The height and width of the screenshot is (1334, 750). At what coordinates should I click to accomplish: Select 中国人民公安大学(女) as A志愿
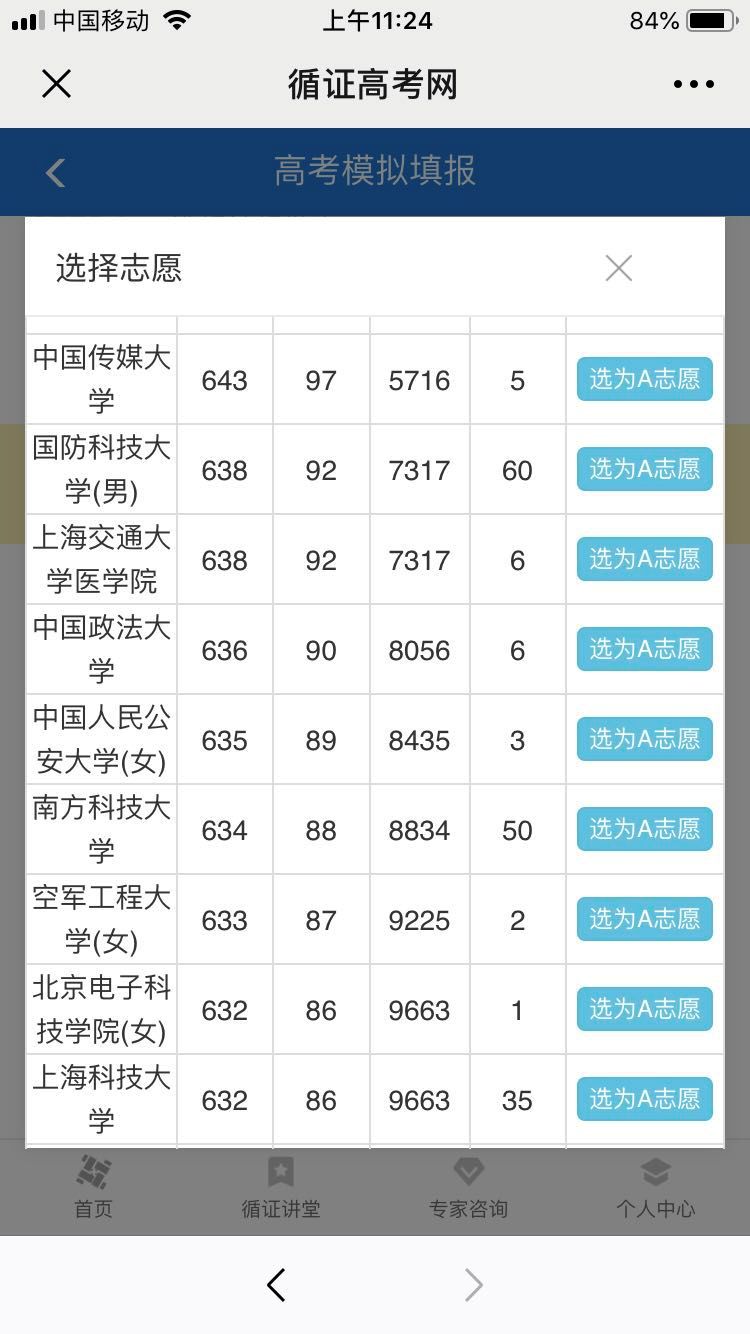coord(645,739)
